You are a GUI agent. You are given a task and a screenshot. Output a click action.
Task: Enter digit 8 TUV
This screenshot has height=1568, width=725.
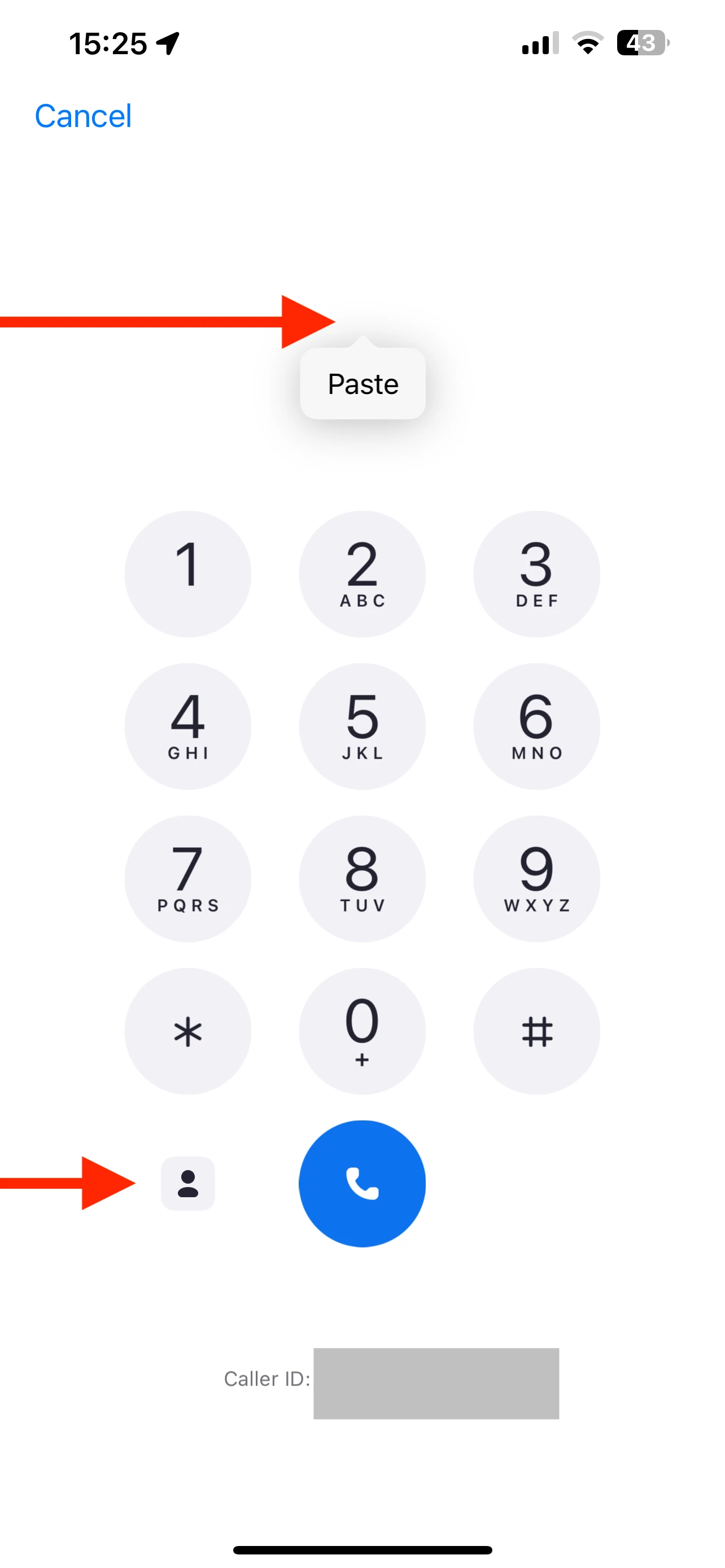point(362,878)
